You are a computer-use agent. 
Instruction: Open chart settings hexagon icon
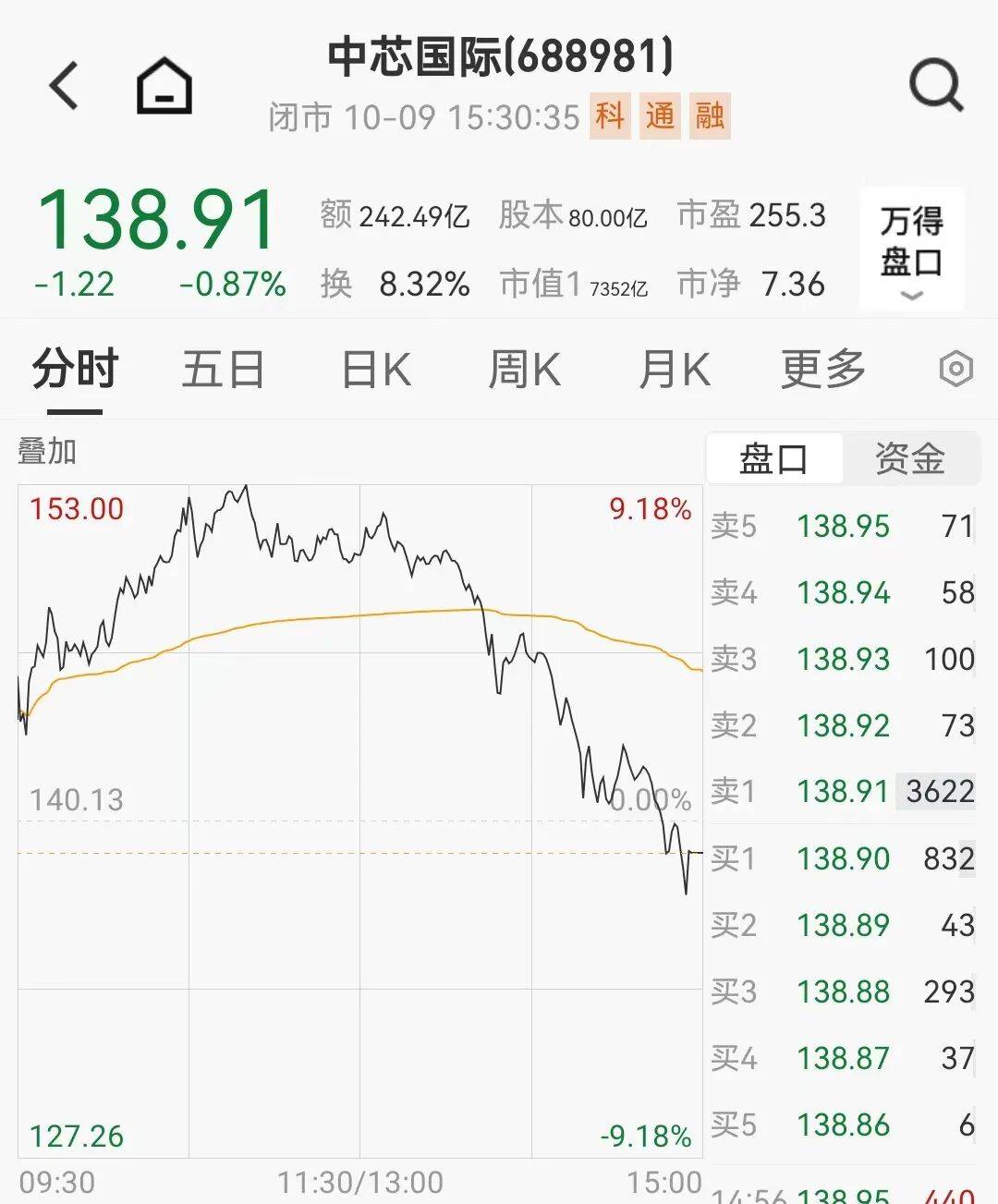[955, 370]
